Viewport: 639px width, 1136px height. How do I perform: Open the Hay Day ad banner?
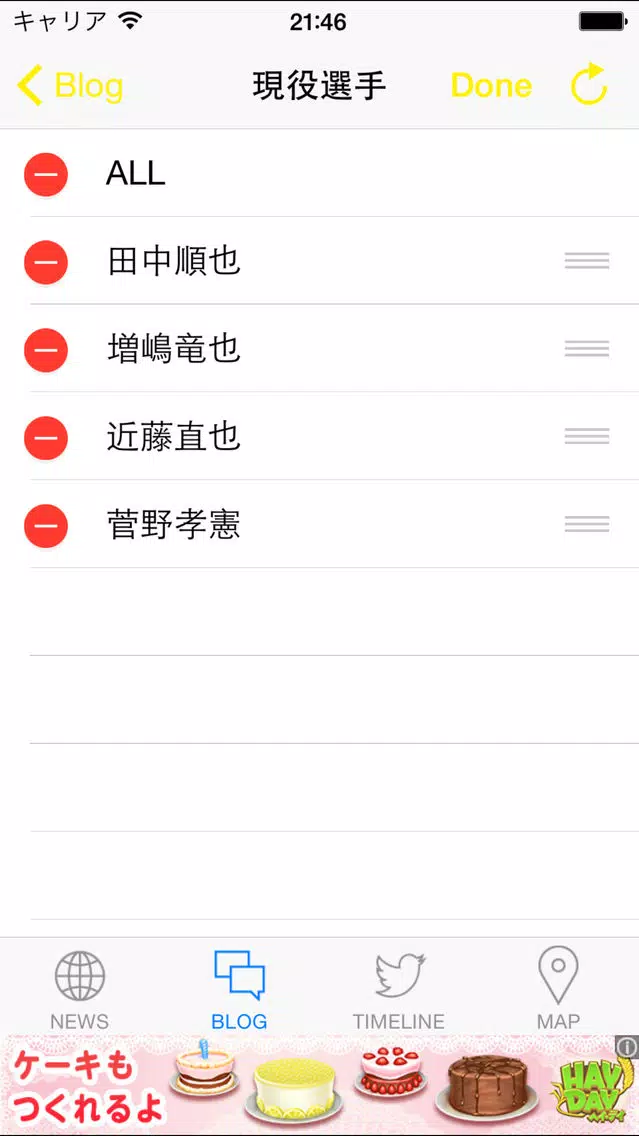[320, 1085]
